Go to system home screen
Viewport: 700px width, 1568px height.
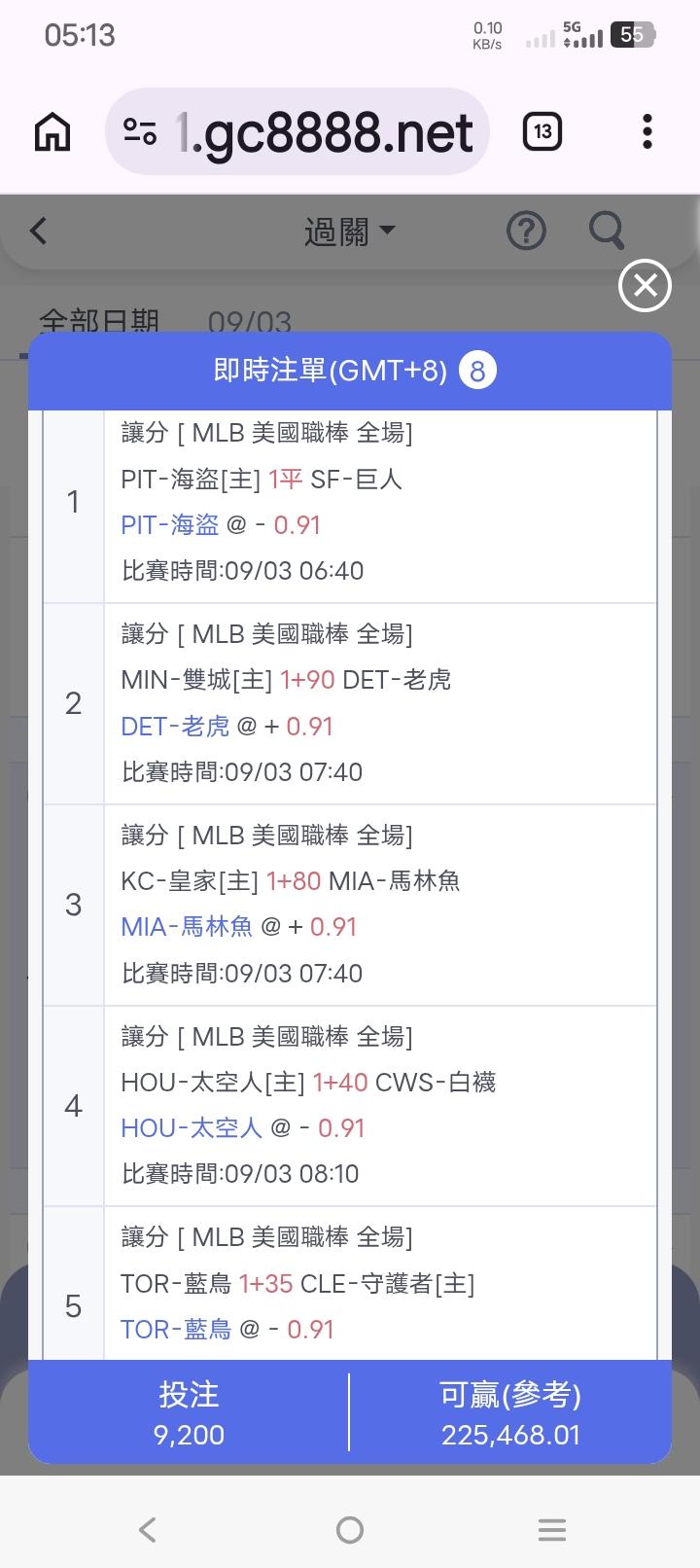click(350, 1530)
